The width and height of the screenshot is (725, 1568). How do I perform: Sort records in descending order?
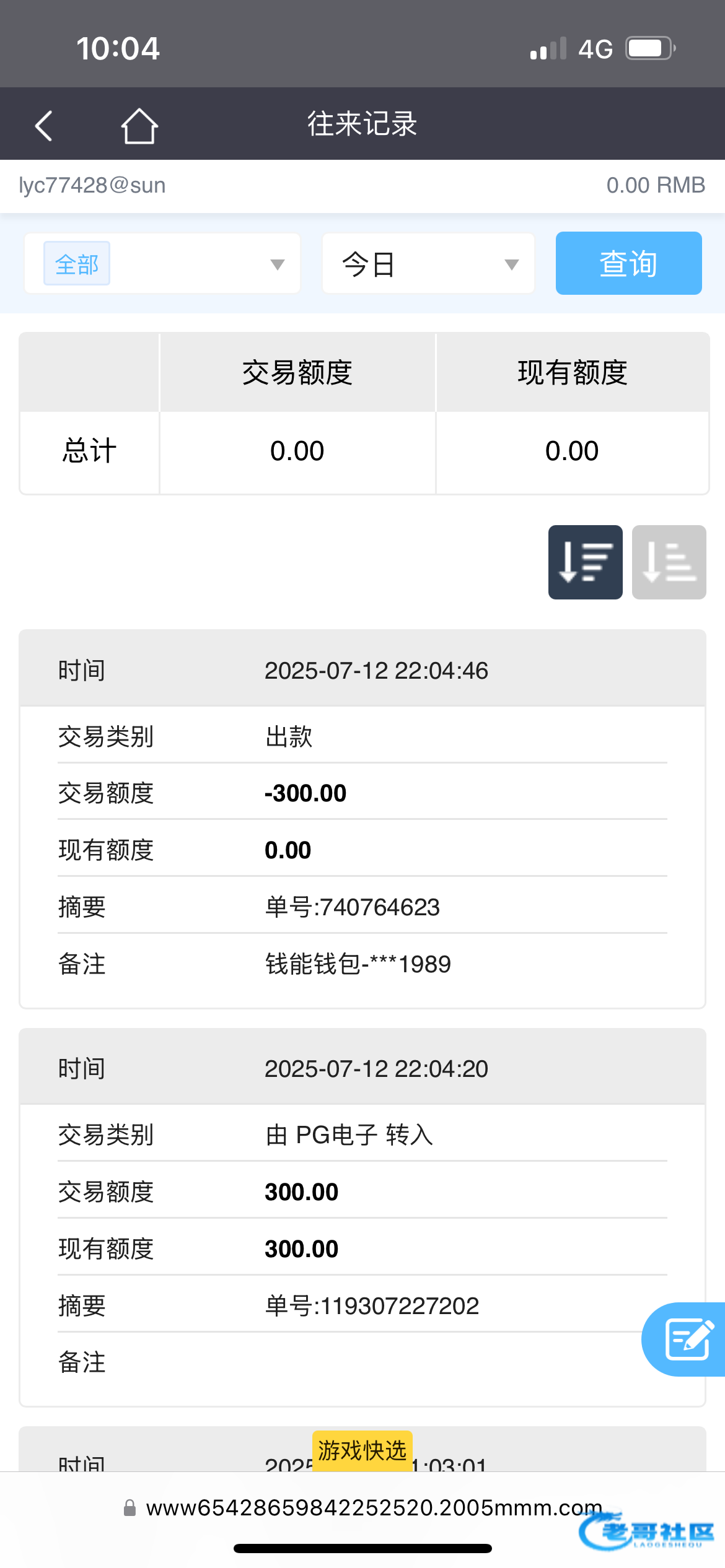pos(585,562)
